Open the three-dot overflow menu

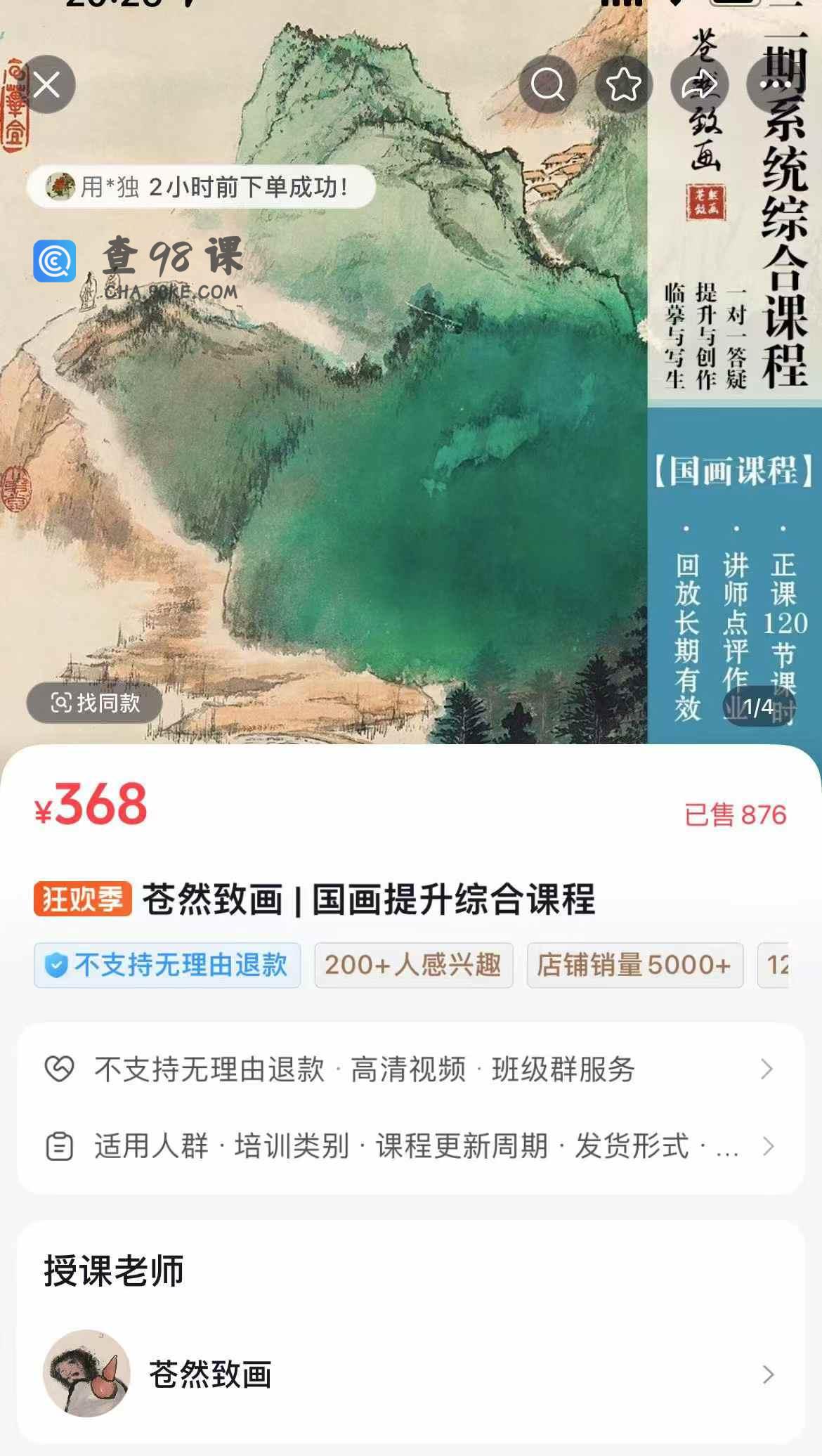tap(775, 85)
